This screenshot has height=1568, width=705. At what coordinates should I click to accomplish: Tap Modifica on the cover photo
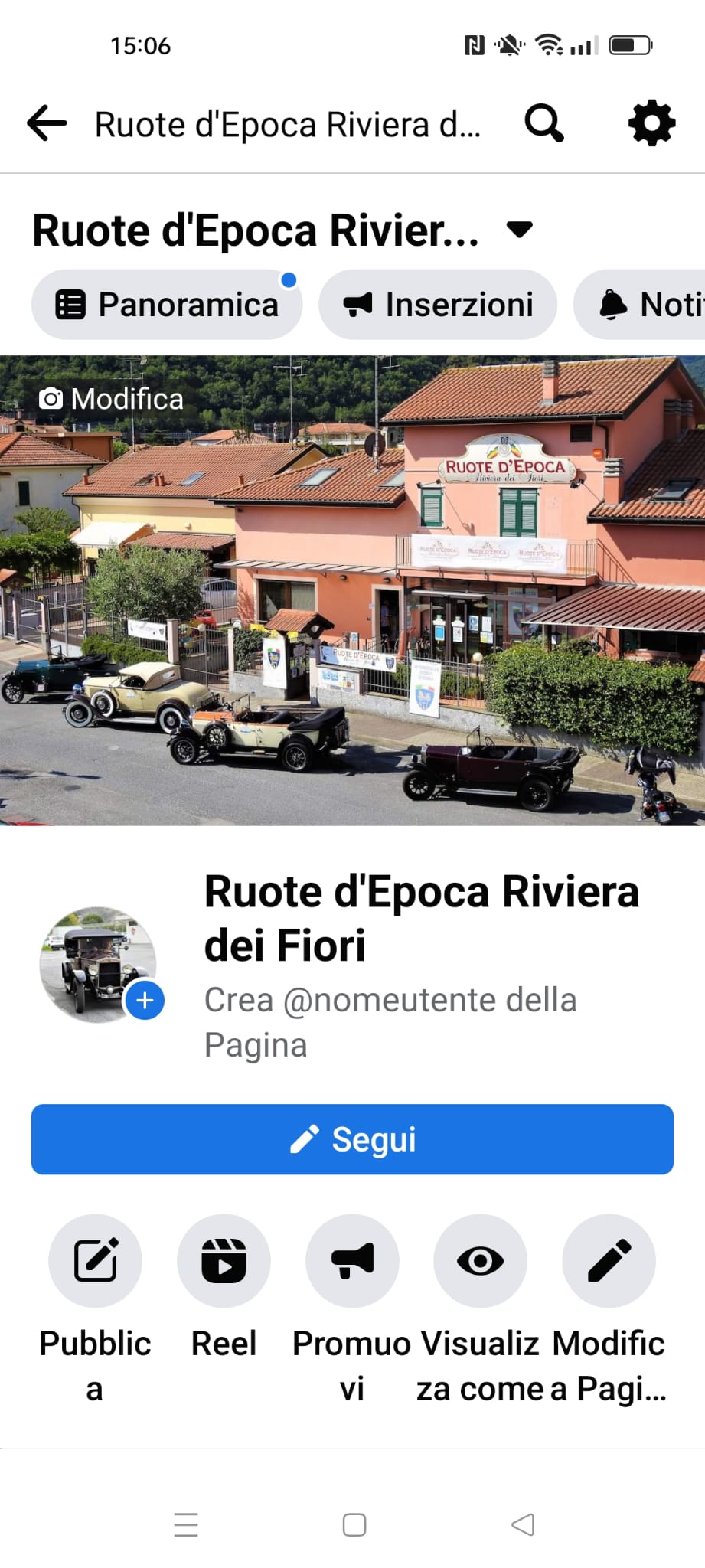[x=112, y=399]
